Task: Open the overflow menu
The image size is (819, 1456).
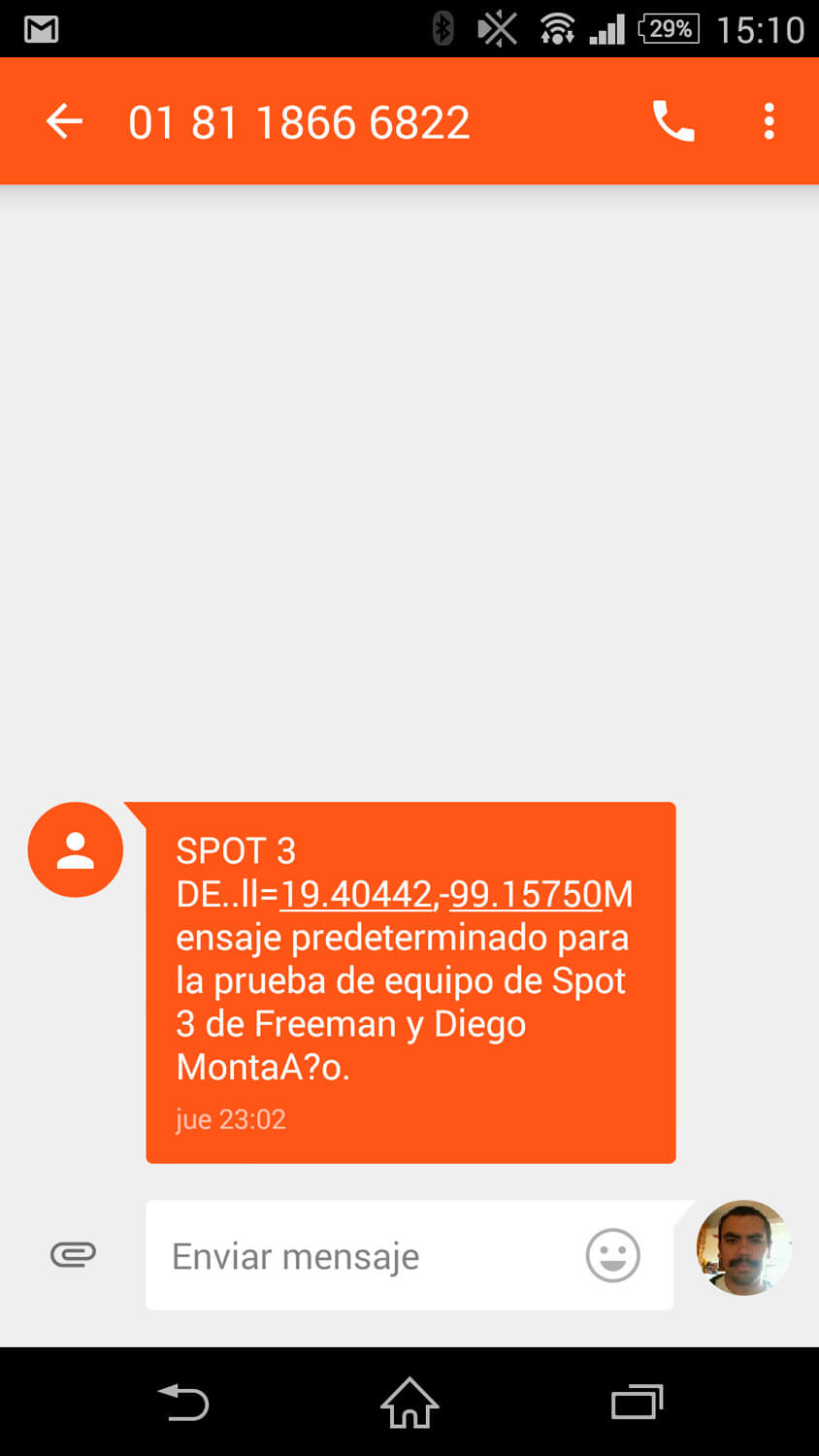Action: point(769,122)
